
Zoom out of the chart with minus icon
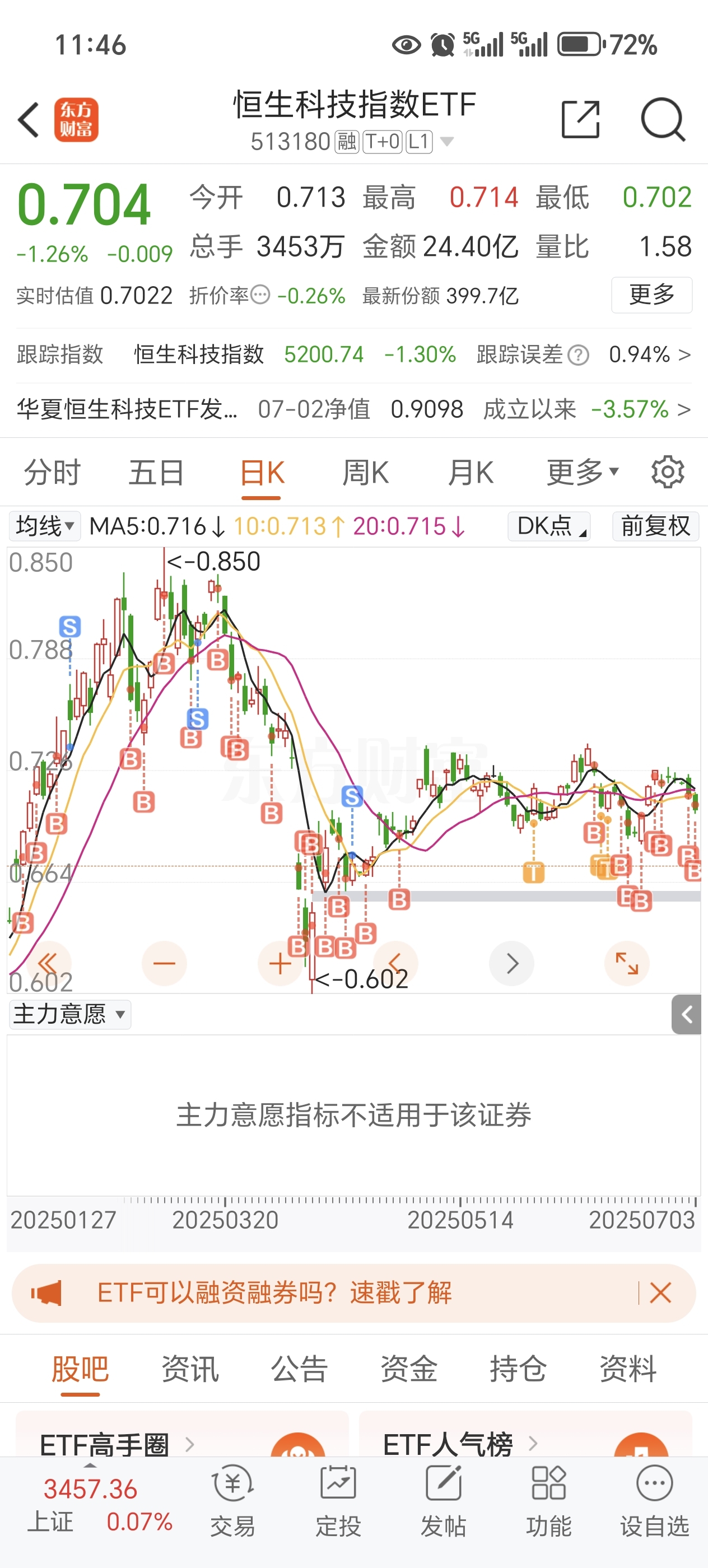pyautogui.click(x=163, y=963)
